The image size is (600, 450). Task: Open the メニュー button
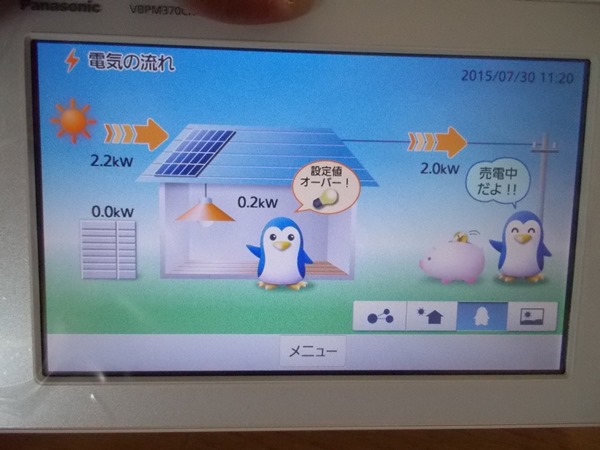coord(312,351)
